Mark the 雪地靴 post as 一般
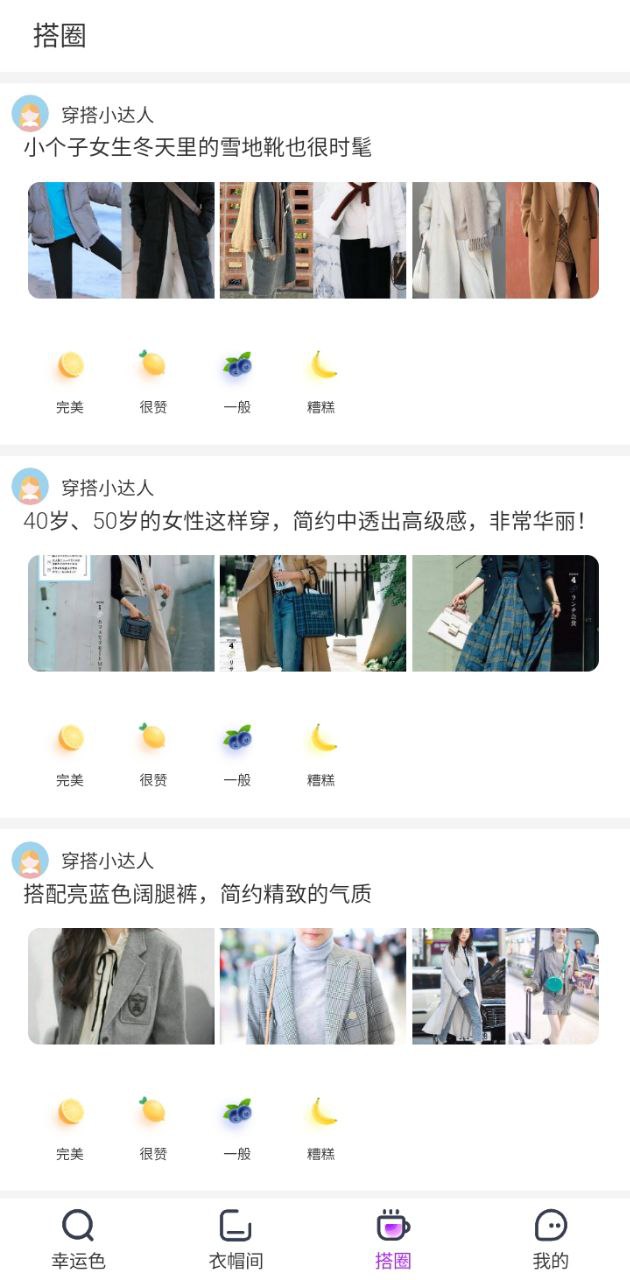The image size is (630, 1280). point(237,379)
